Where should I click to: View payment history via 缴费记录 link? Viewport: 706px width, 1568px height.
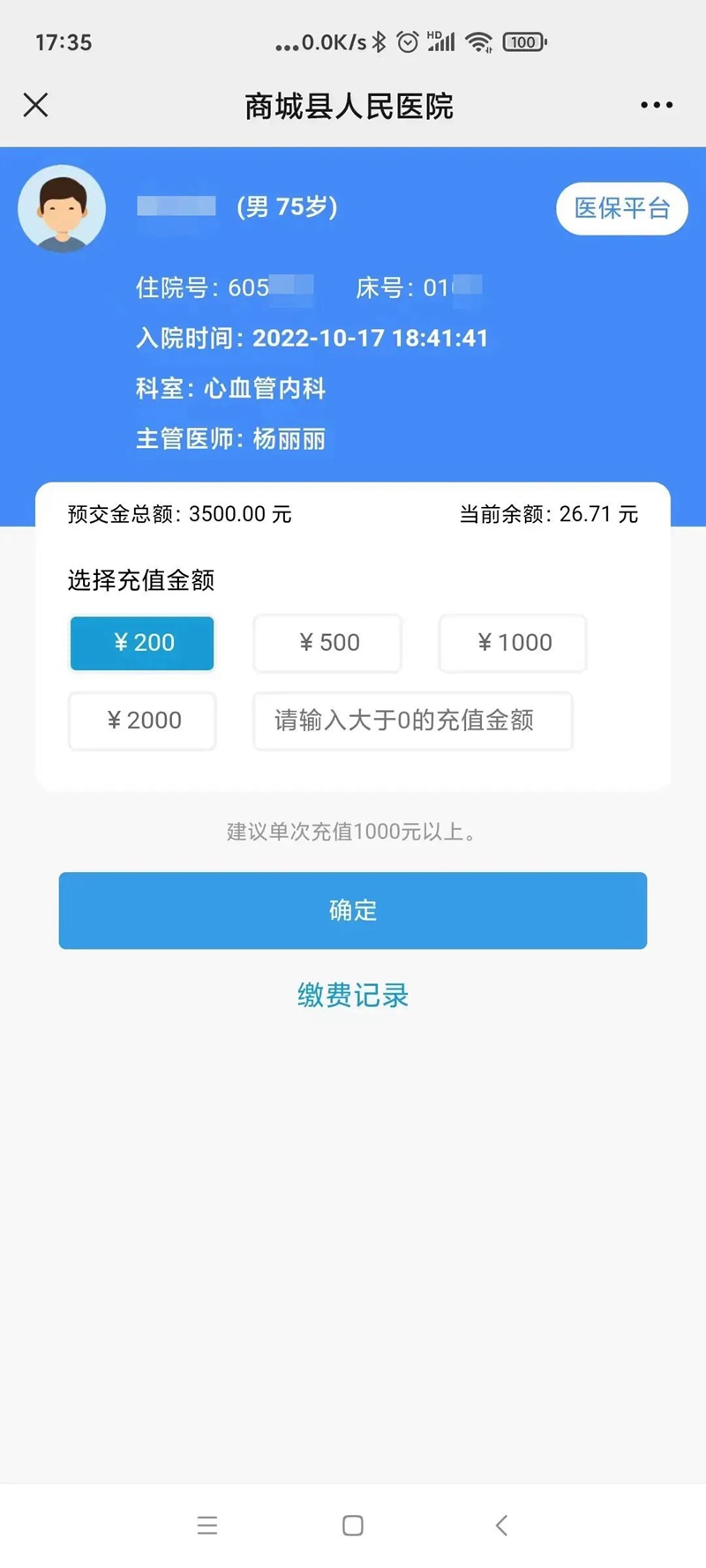[x=353, y=995]
